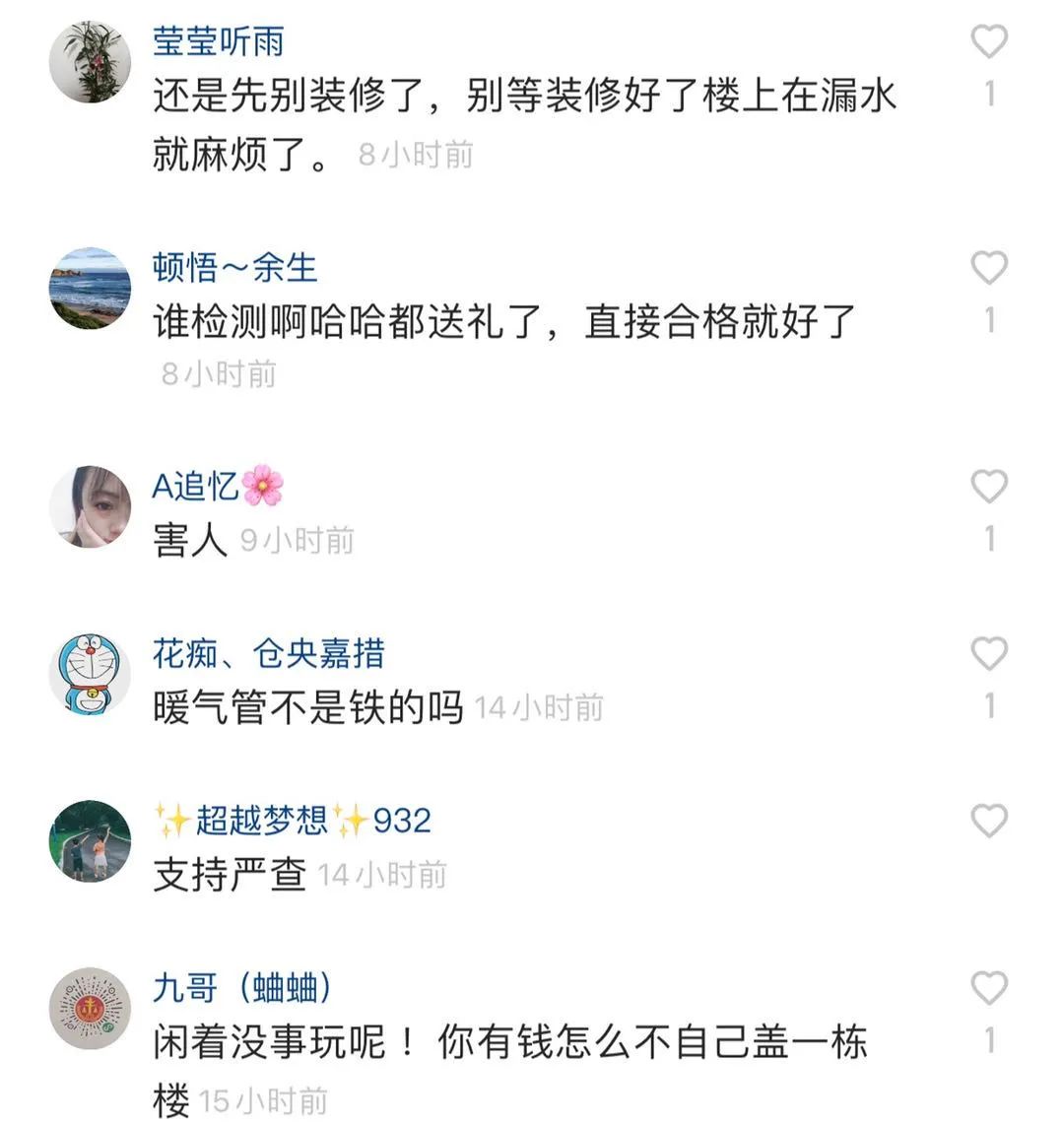Screen dimensions: 1064x1125
Task: Tap the username 花痴、仓央嘉措
Action: click(x=268, y=653)
